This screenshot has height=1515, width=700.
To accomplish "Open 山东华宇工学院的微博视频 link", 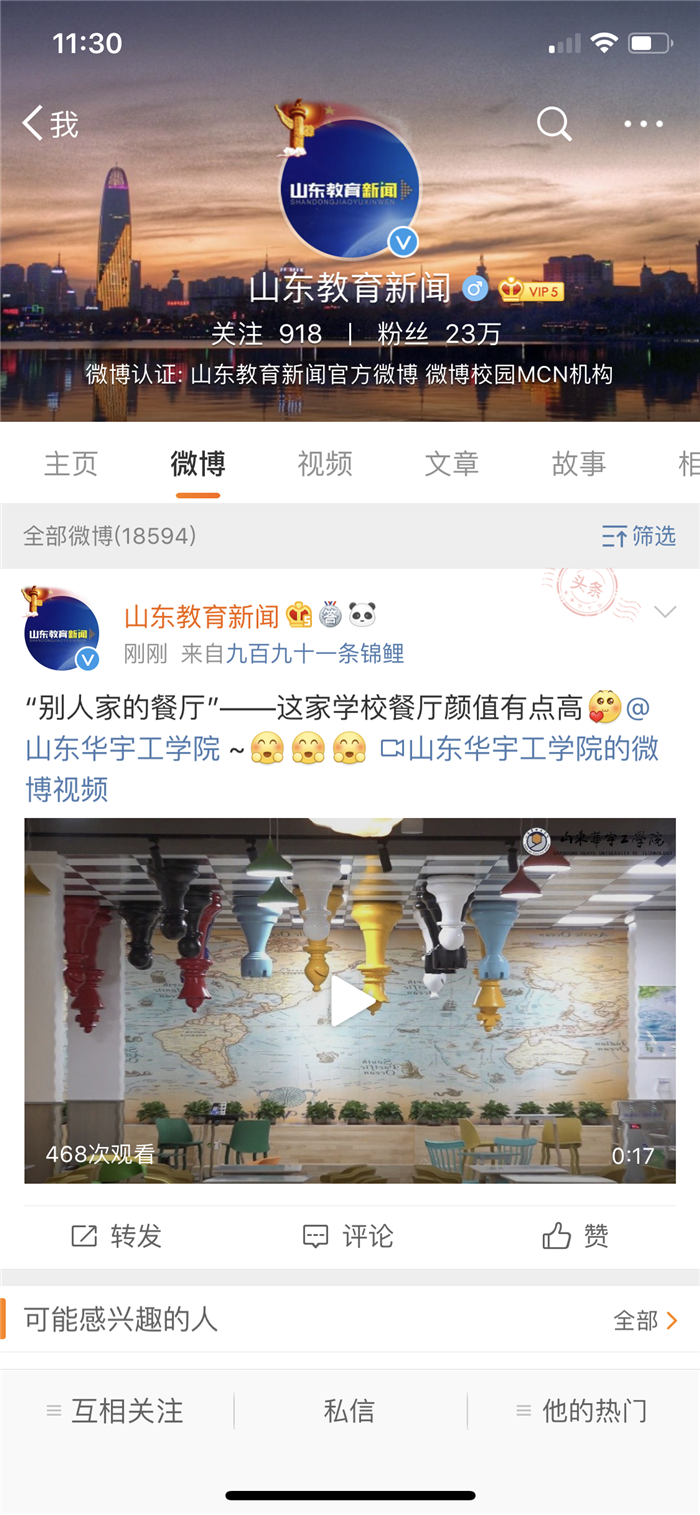I will click(520, 749).
